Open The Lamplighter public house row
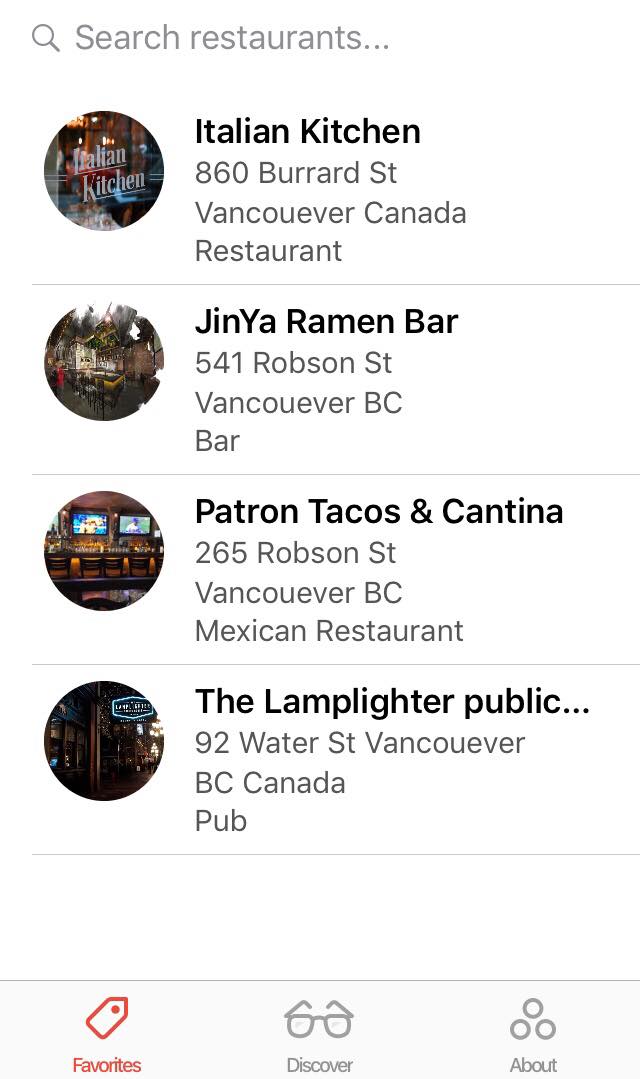 coord(330,760)
